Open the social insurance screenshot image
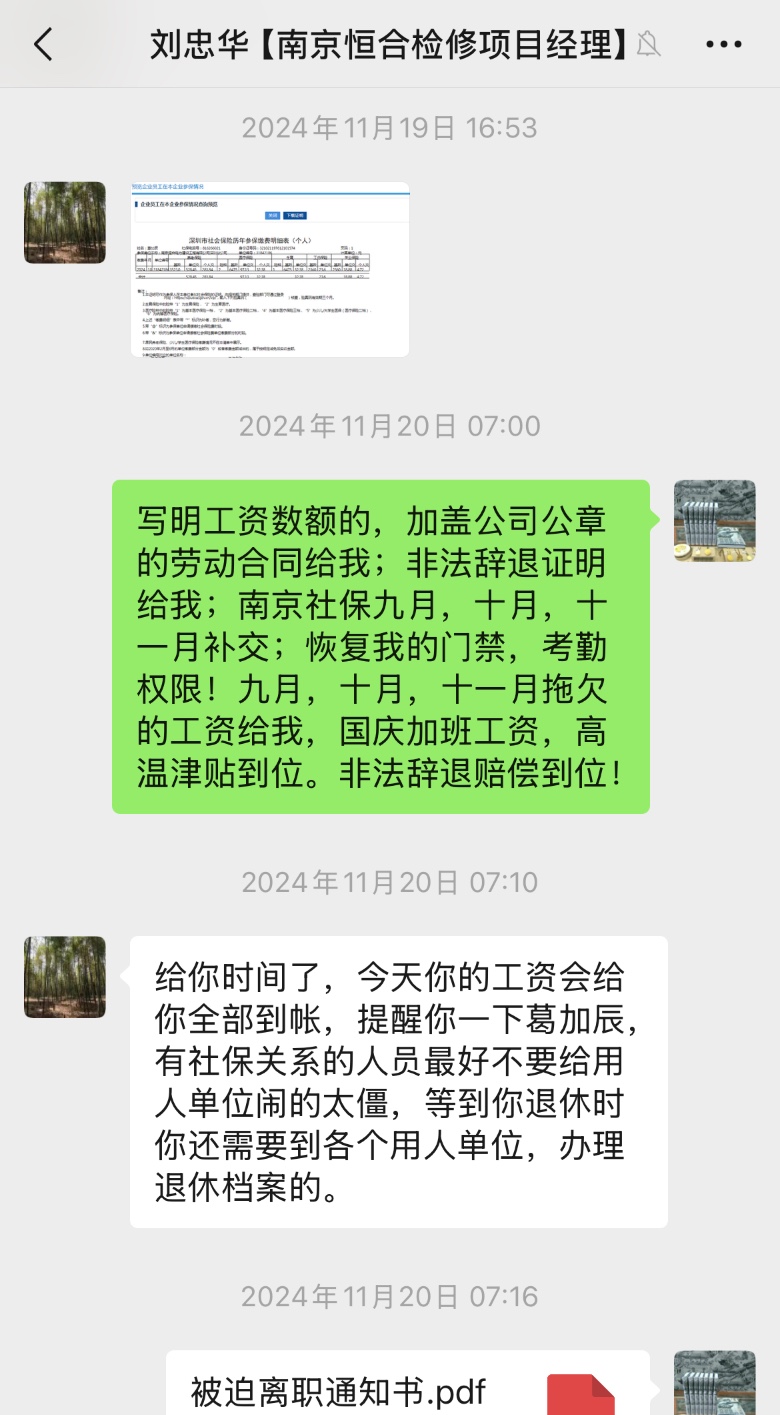The height and width of the screenshot is (1415, 780). (x=270, y=269)
